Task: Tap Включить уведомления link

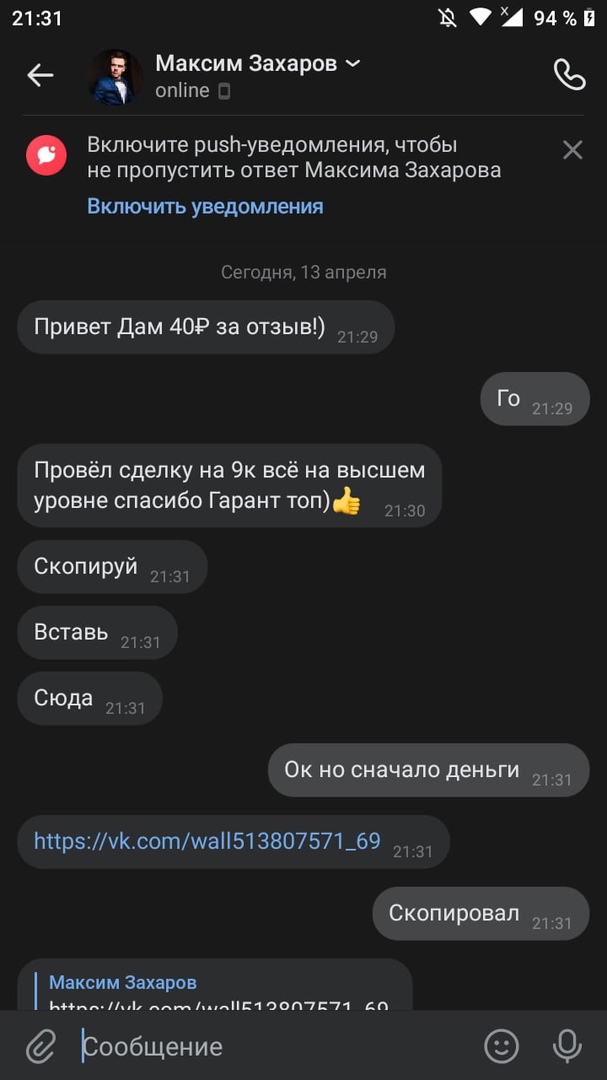Action: click(x=205, y=207)
